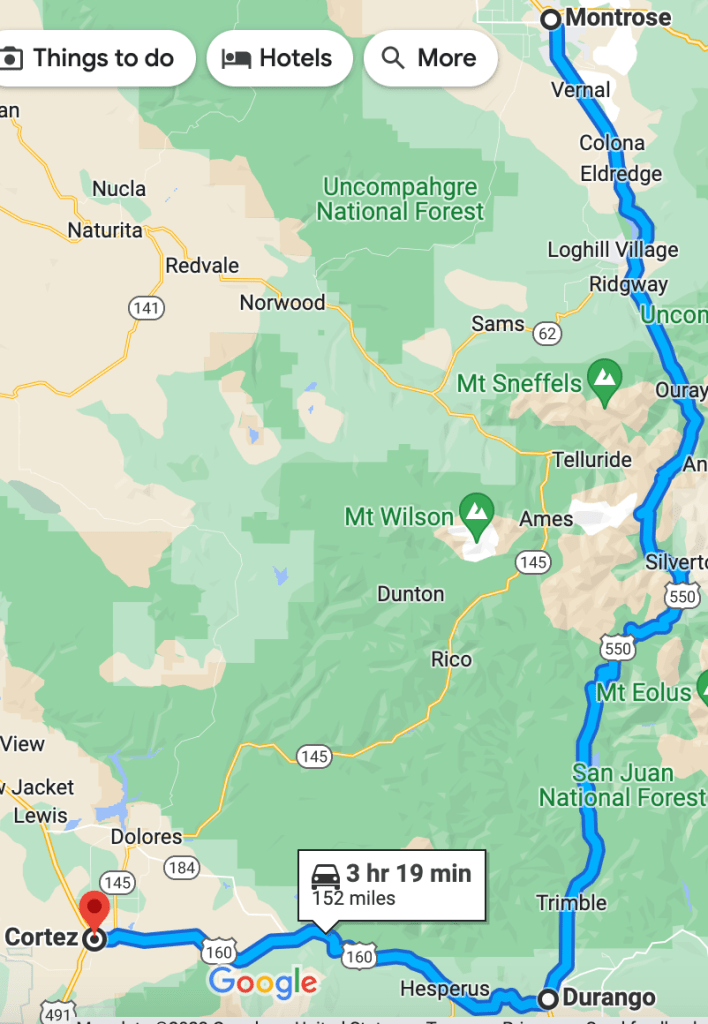This screenshot has height=1024, width=708.
Task: Filter the map by Hotels
Action: [x=279, y=58]
